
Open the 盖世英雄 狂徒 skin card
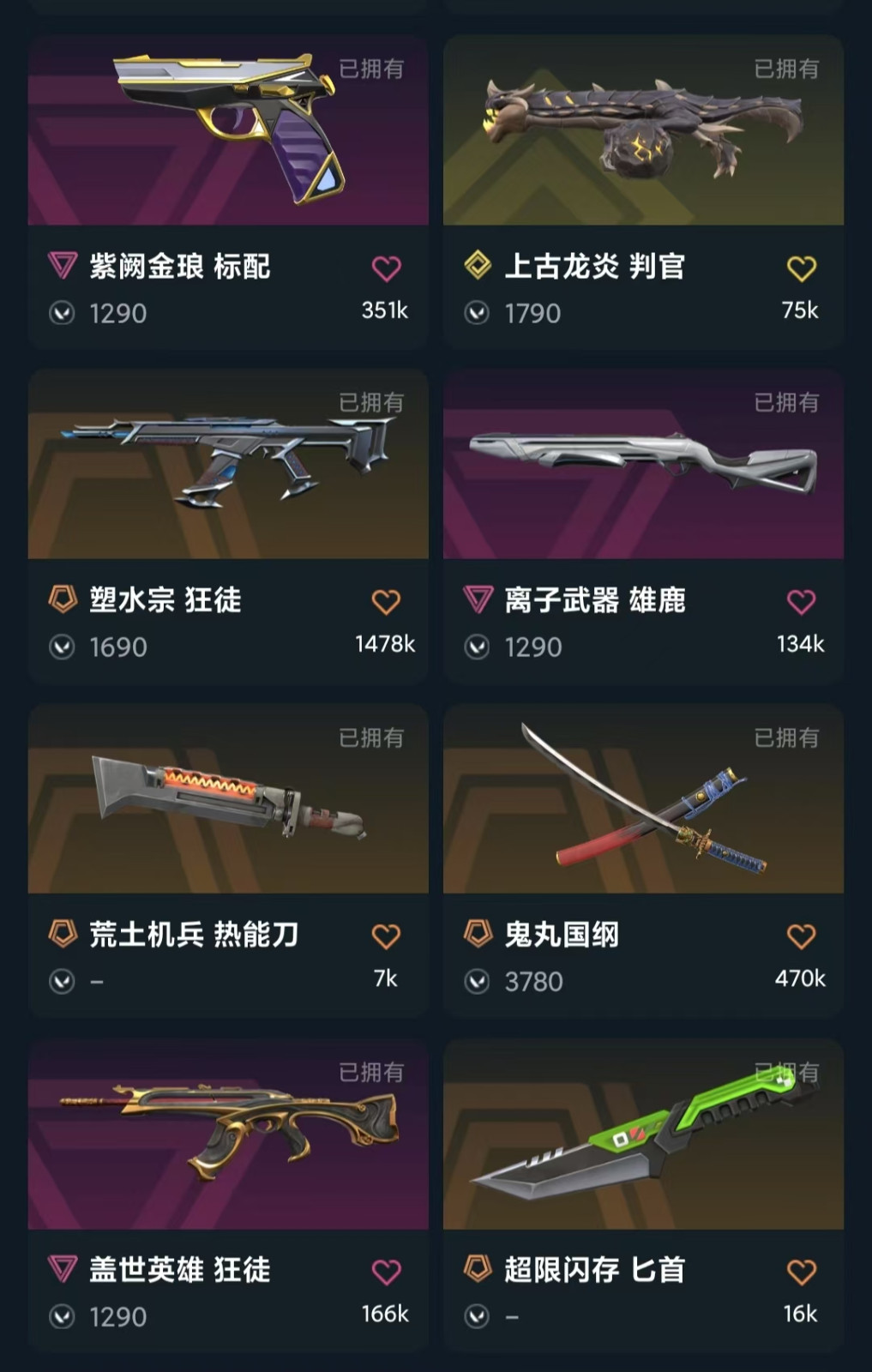(x=228, y=1134)
